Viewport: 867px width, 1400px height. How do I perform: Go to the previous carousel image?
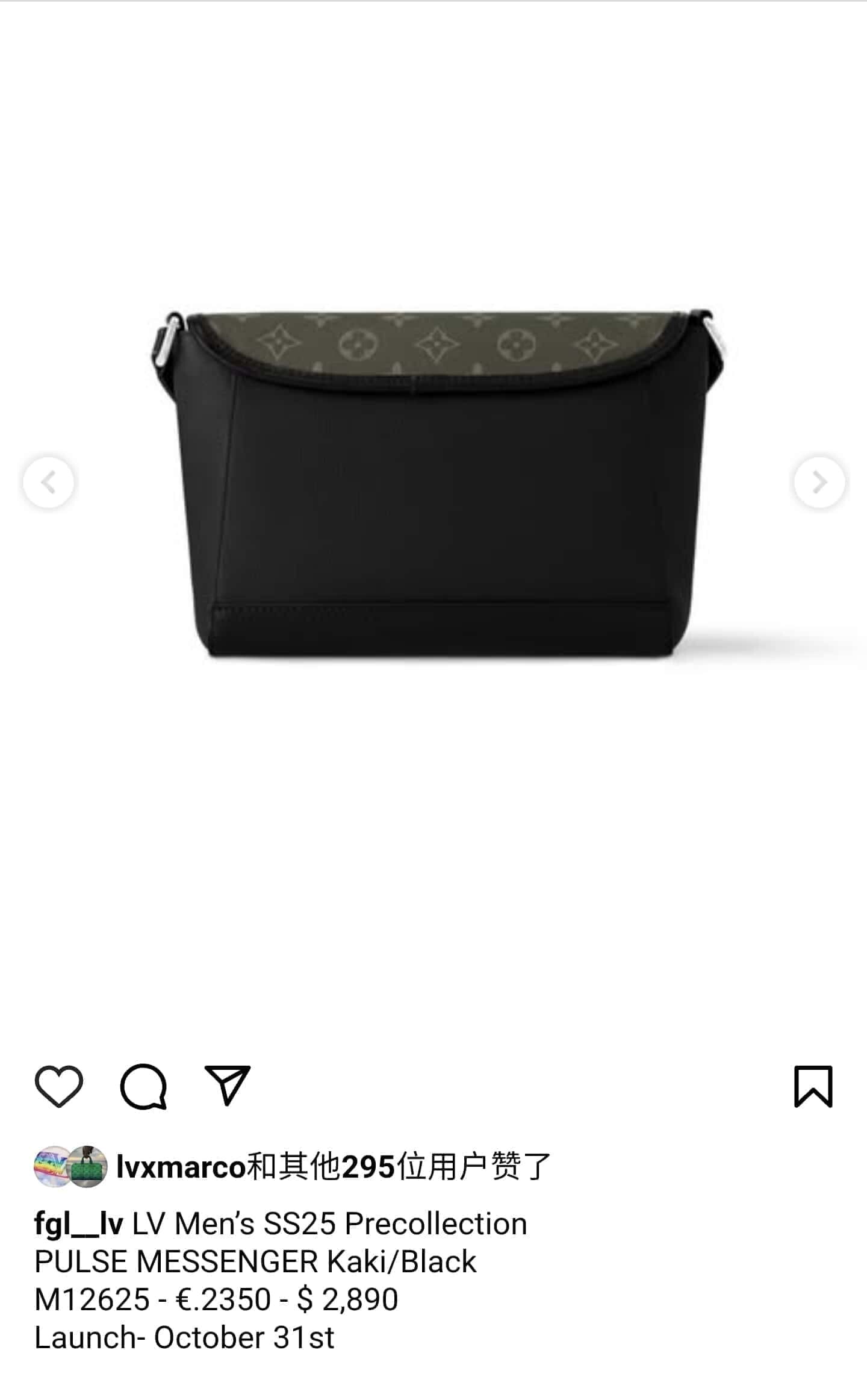pyautogui.click(x=48, y=482)
